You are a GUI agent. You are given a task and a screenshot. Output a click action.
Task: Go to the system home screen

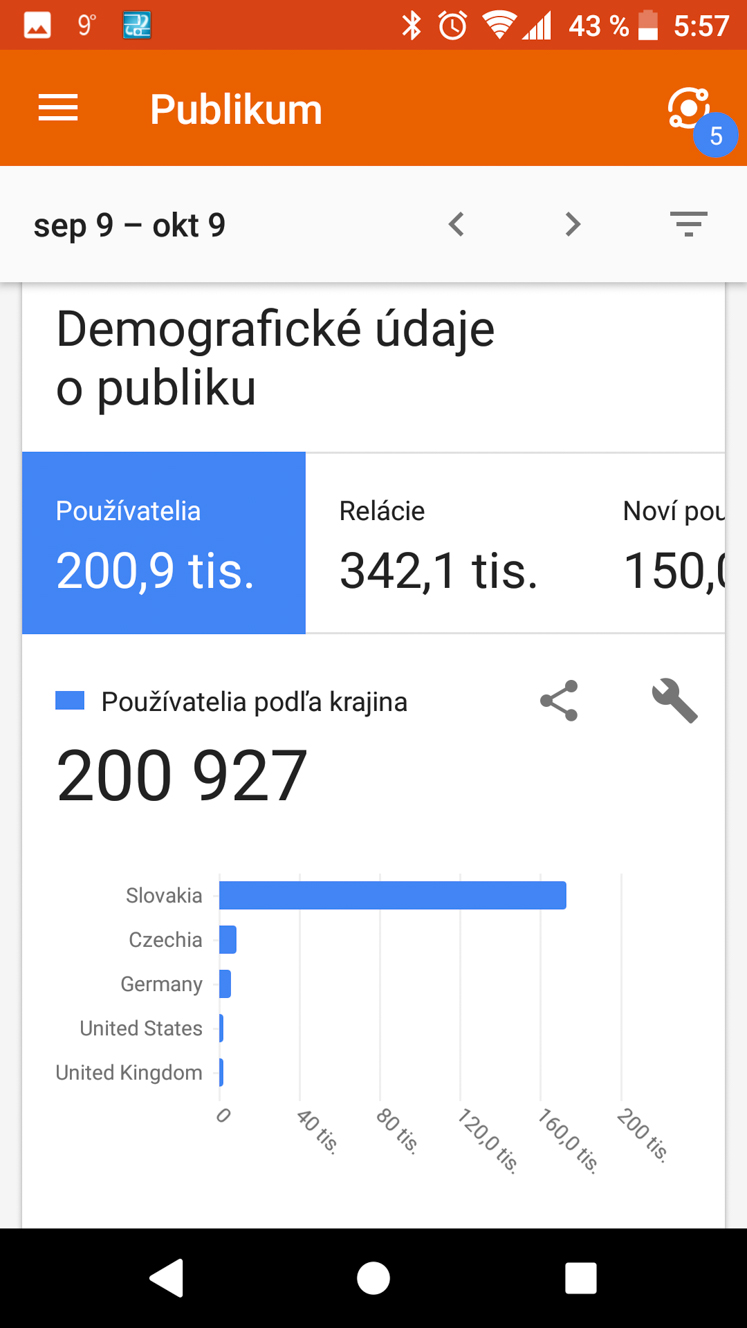tap(373, 1278)
